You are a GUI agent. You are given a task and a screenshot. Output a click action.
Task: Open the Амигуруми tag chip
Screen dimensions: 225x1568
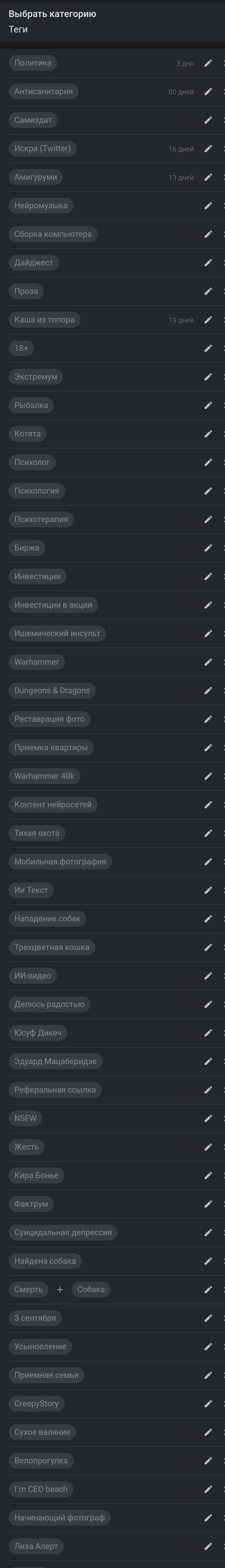click(35, 177)
